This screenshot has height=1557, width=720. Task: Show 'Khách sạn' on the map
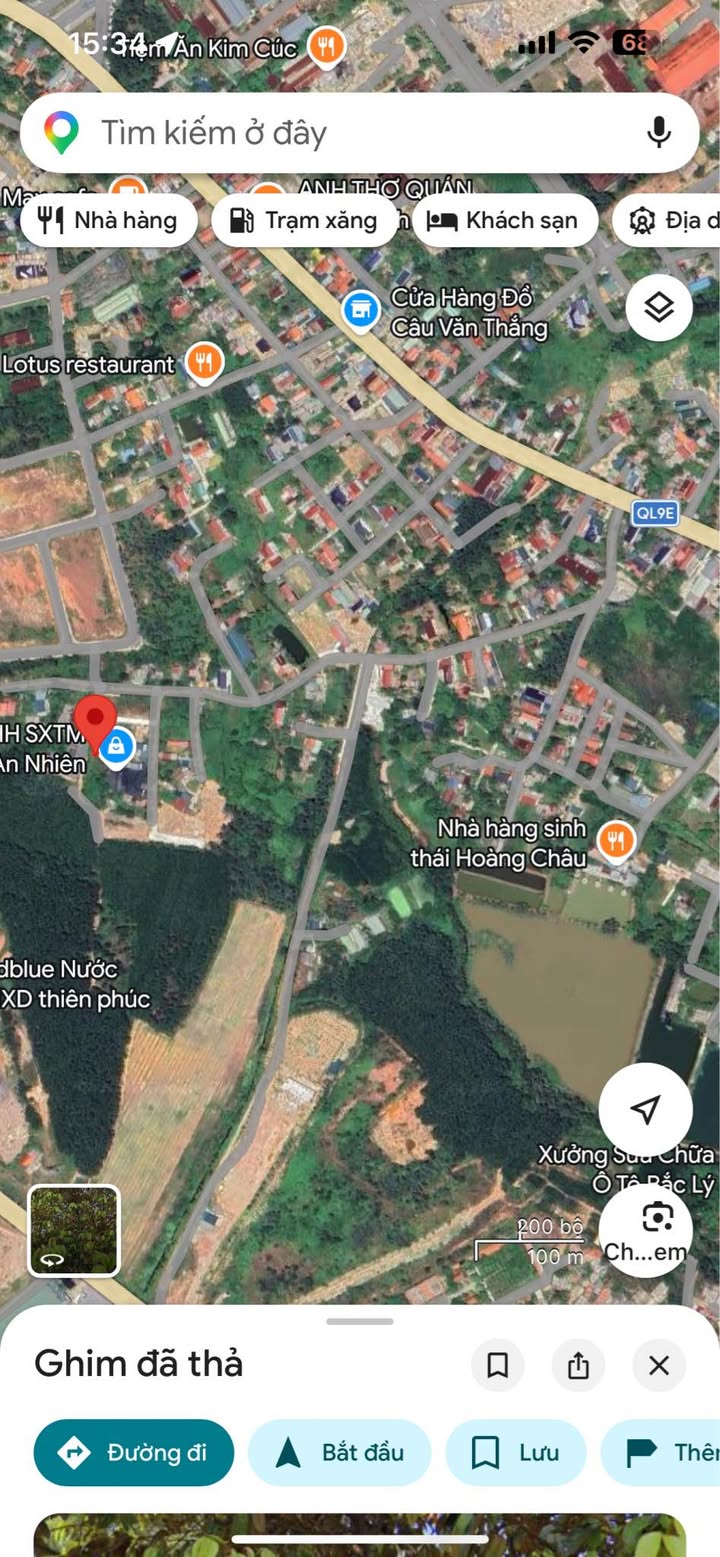[504, 221]
